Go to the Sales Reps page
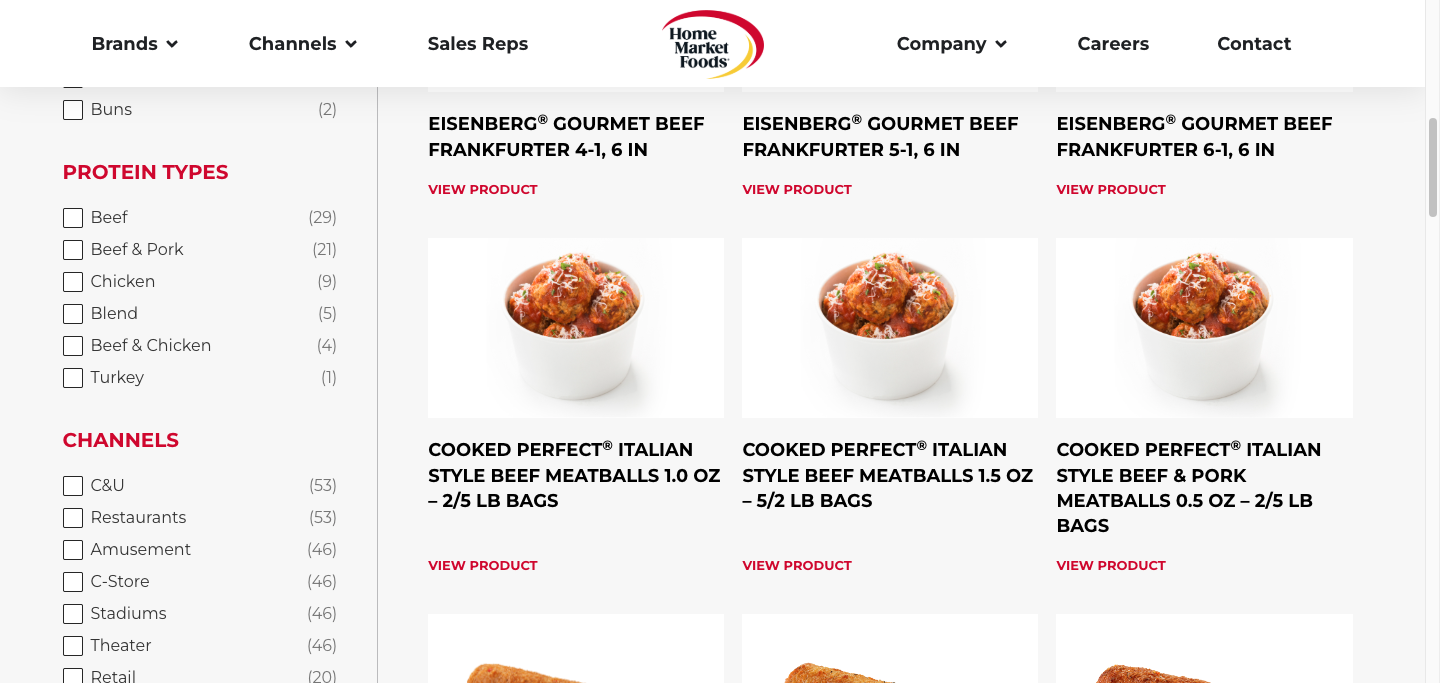This screenshot has height=683, width=1440. 477,44
